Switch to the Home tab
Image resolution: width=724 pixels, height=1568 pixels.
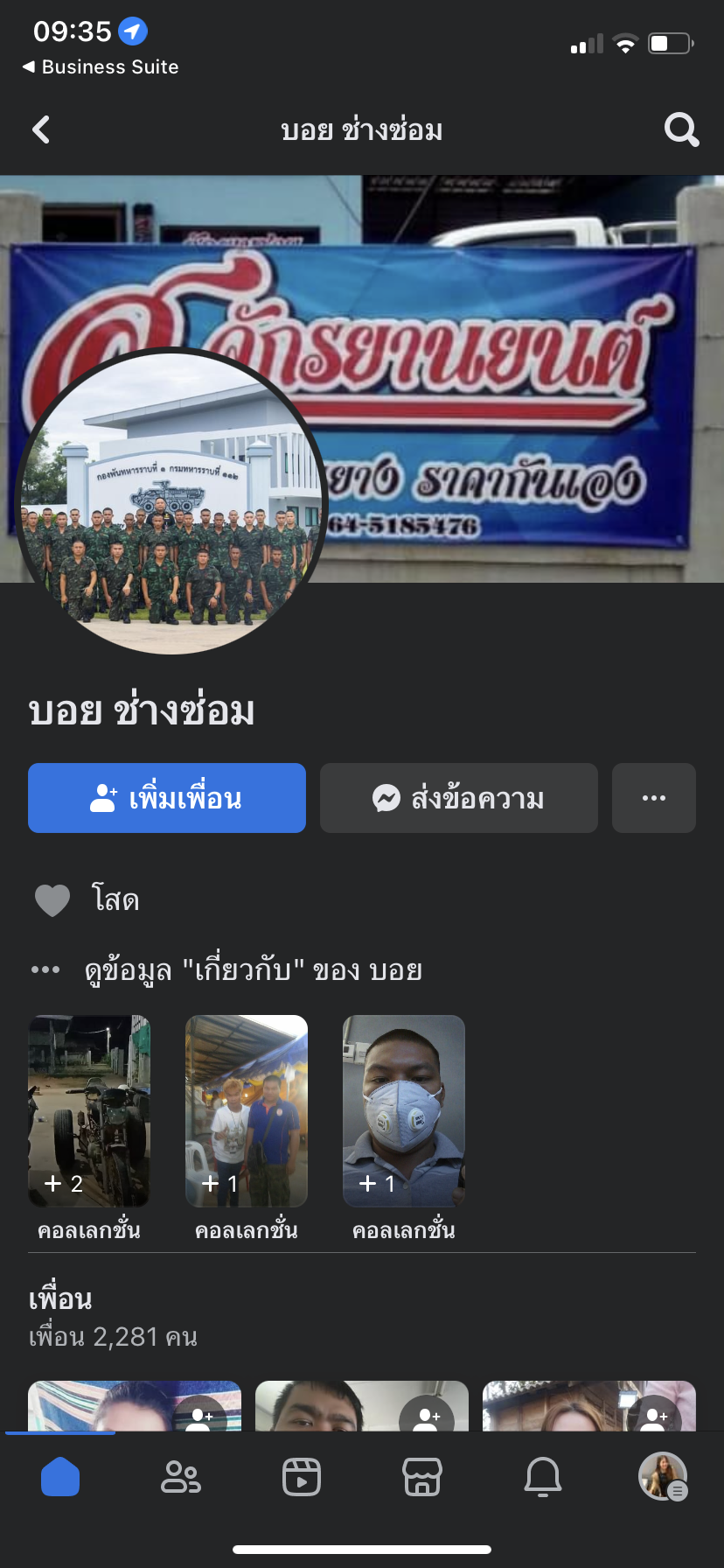(60, 1477)
